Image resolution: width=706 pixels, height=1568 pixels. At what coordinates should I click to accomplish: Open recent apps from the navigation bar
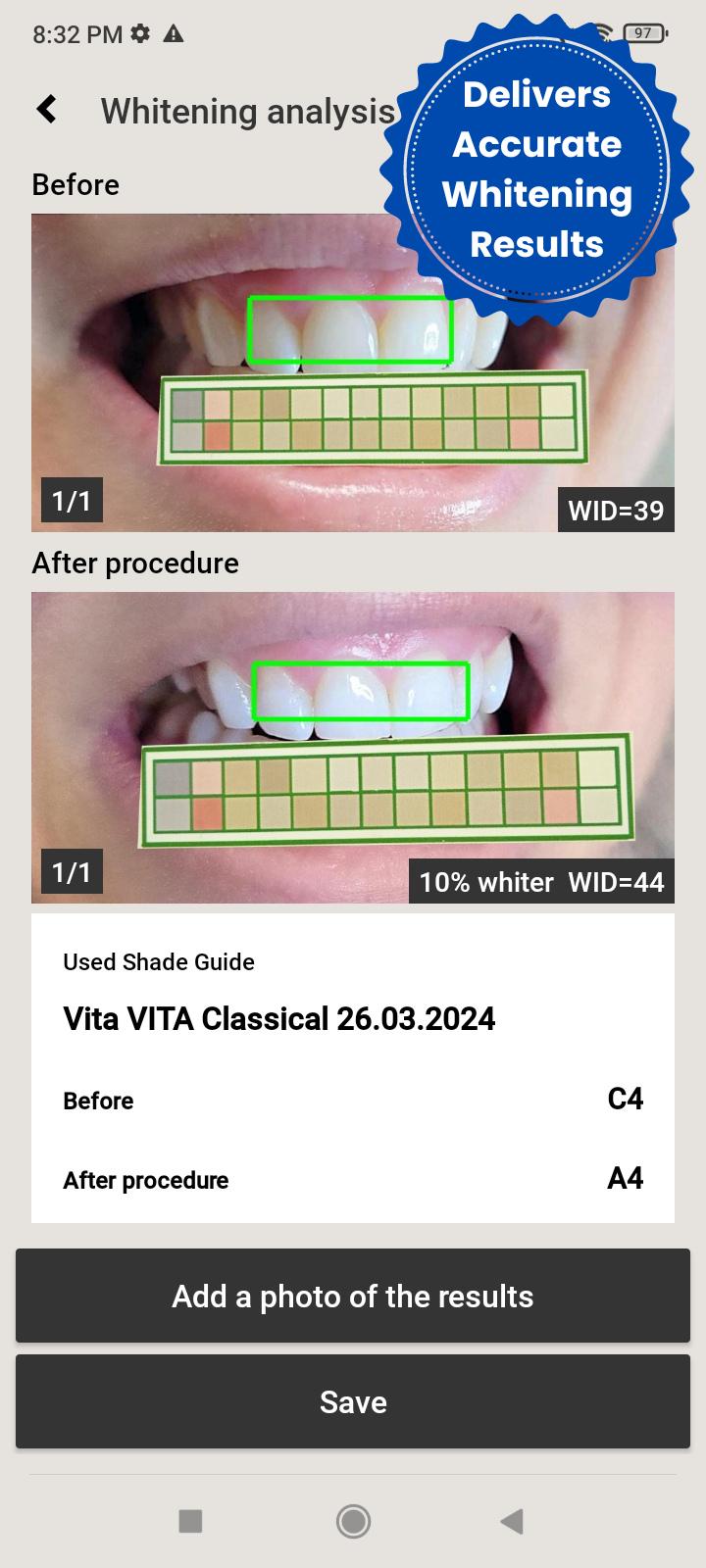coord(190,1521)
